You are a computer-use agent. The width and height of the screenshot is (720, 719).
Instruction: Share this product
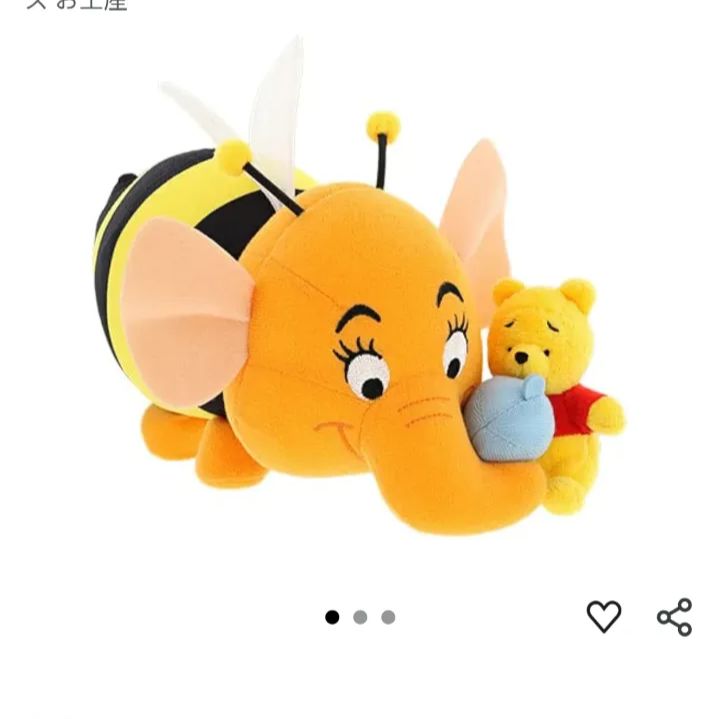click(x=675, y=617)
